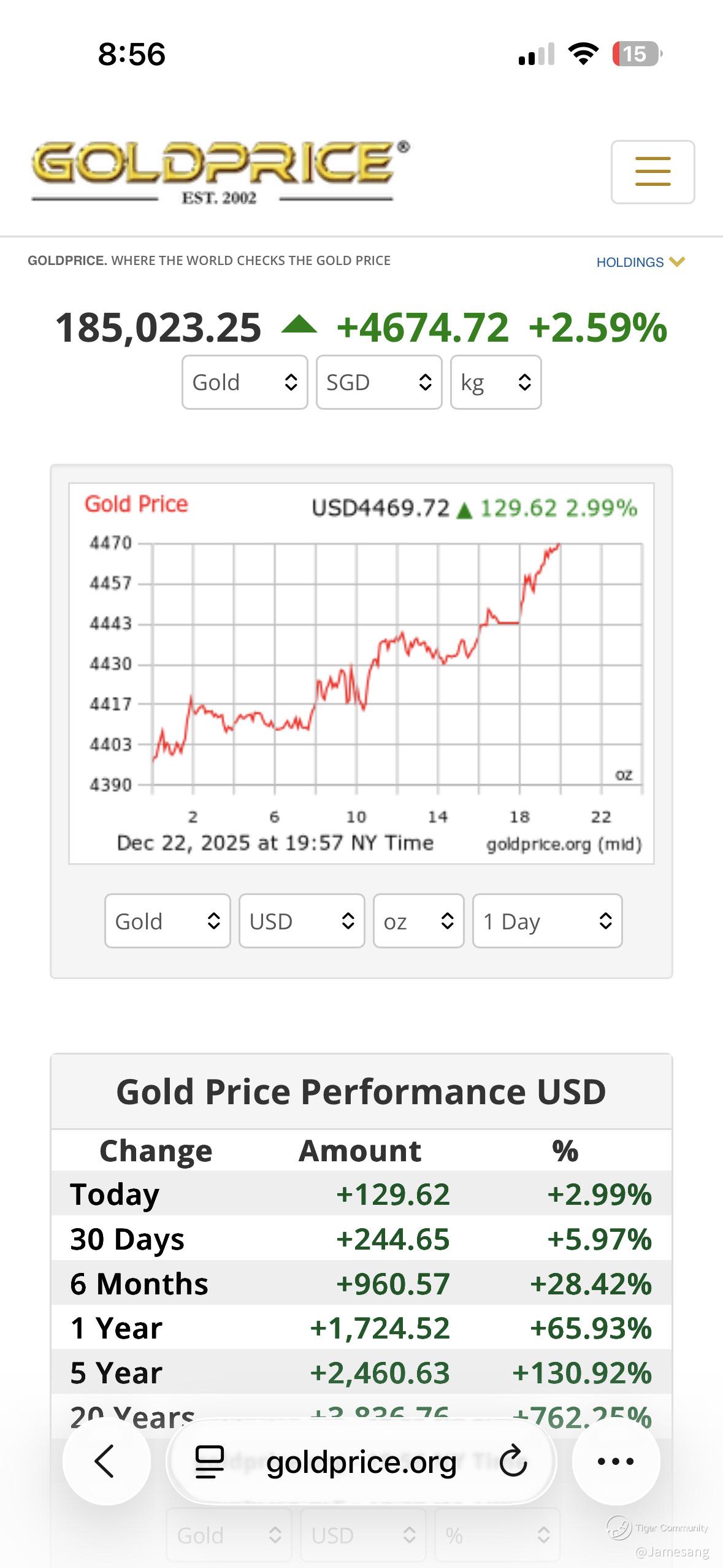Viewport: 723px width, 1568px height.
Task: Open the SGD currency selector
Action: [x=378, y=382]
